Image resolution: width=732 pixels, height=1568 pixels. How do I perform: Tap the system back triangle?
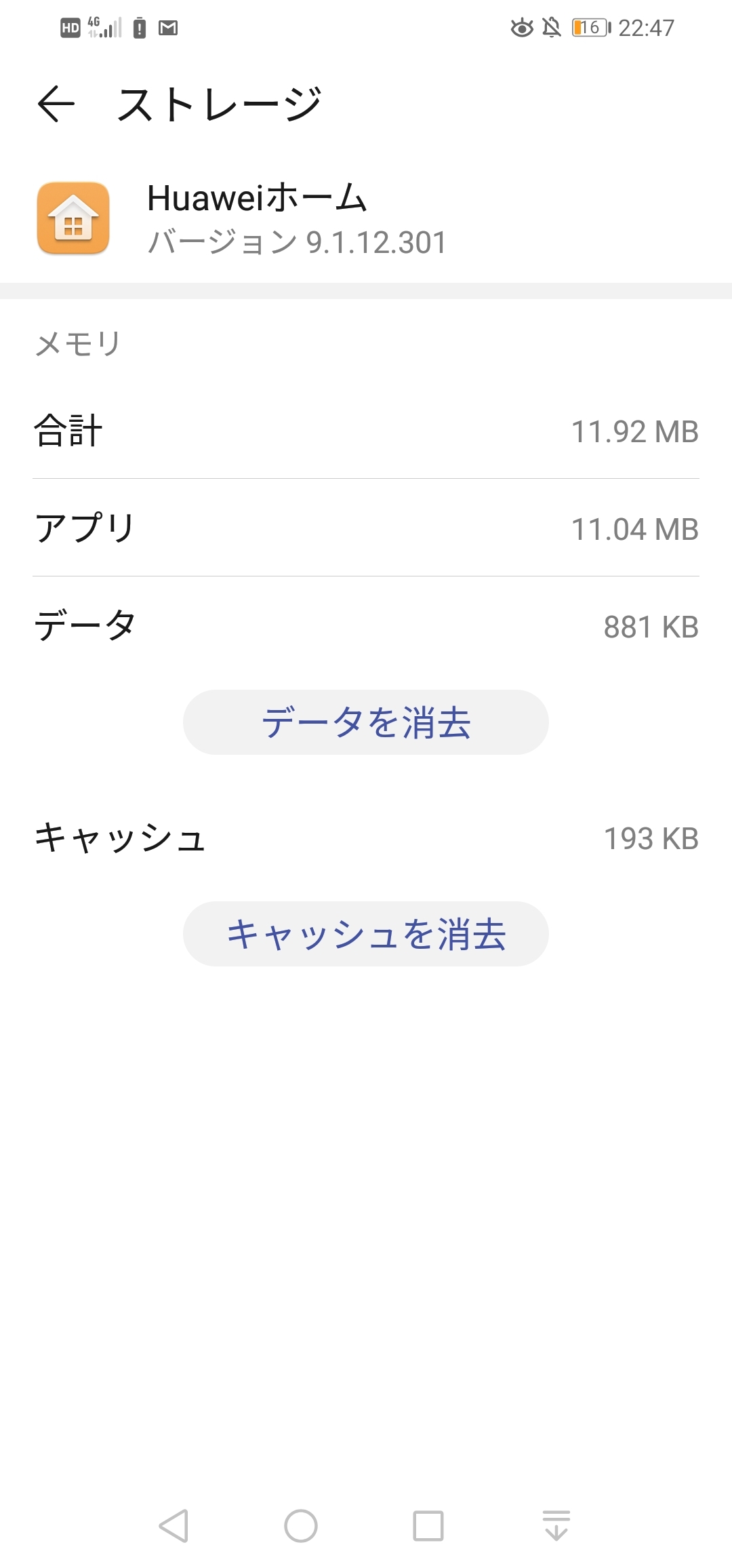(174, 1526)
